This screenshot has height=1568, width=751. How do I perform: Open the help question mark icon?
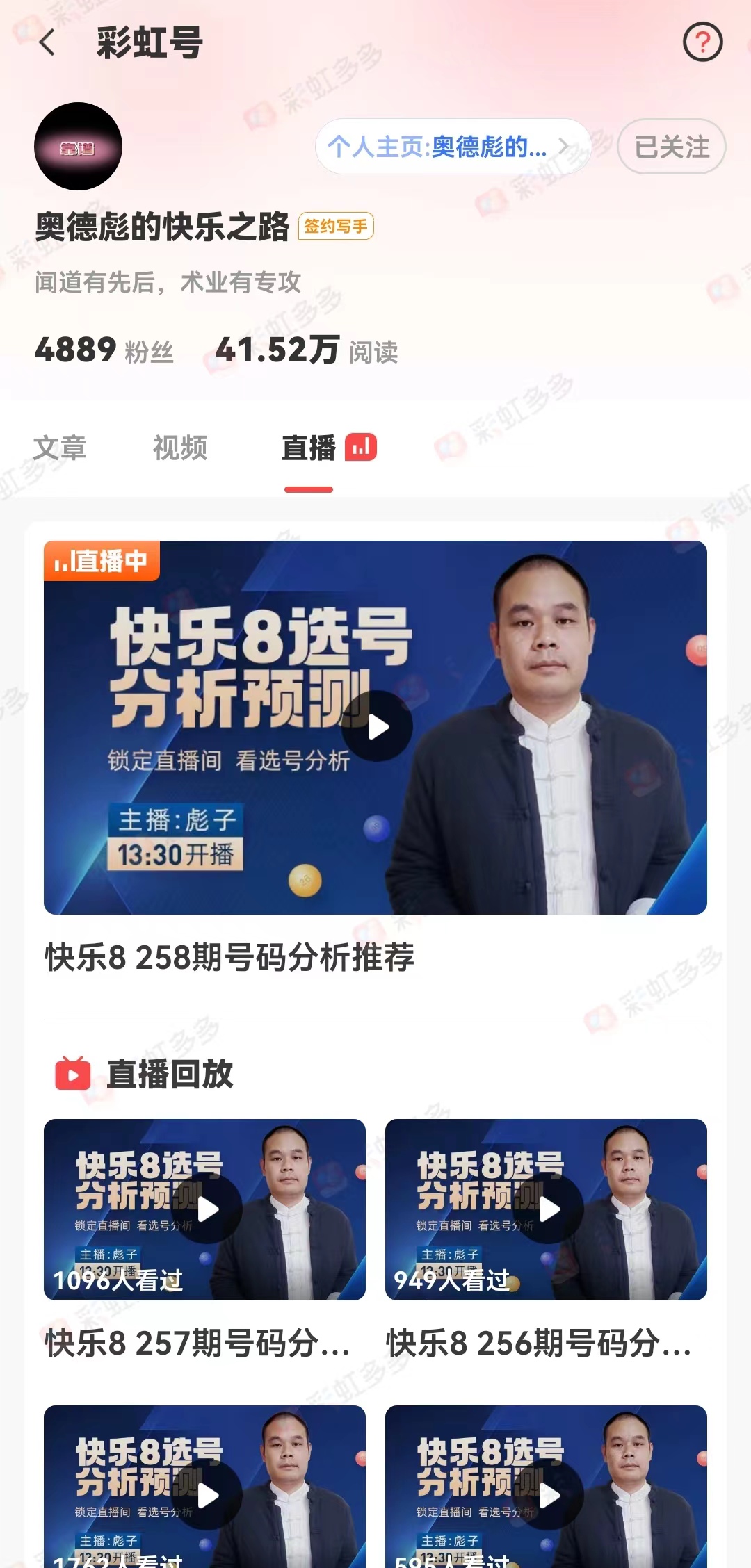pyautogui.click(x=702, y=42)
